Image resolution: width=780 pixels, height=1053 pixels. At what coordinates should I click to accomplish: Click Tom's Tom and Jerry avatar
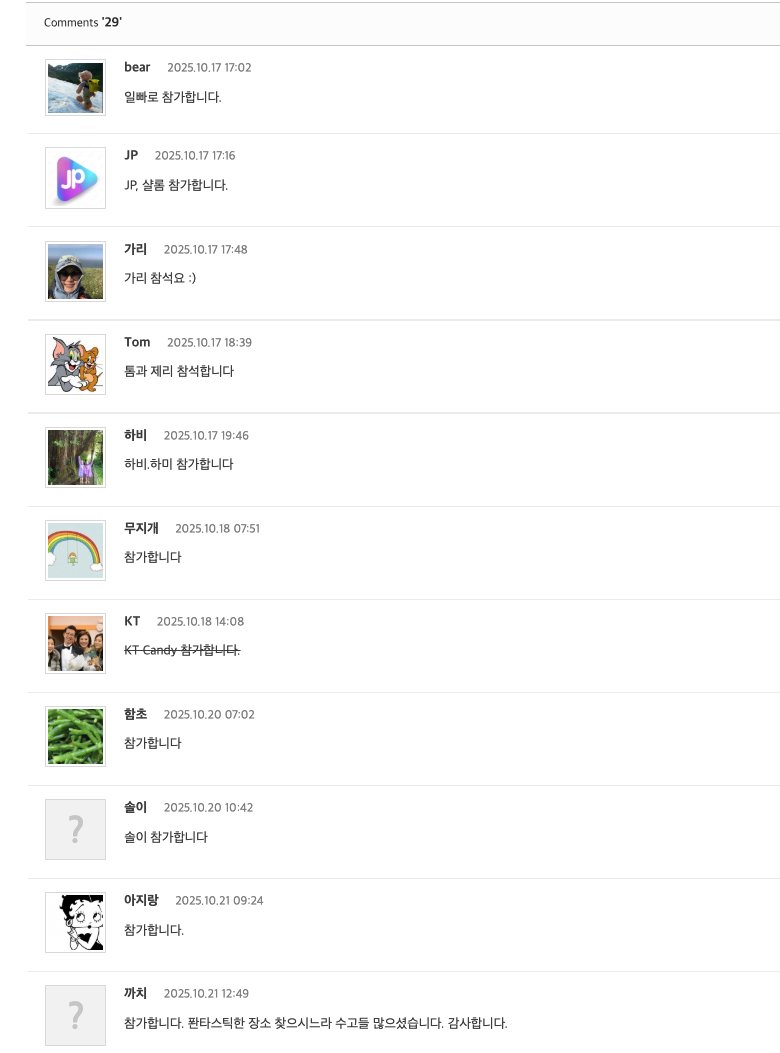[x=74, y=364]
